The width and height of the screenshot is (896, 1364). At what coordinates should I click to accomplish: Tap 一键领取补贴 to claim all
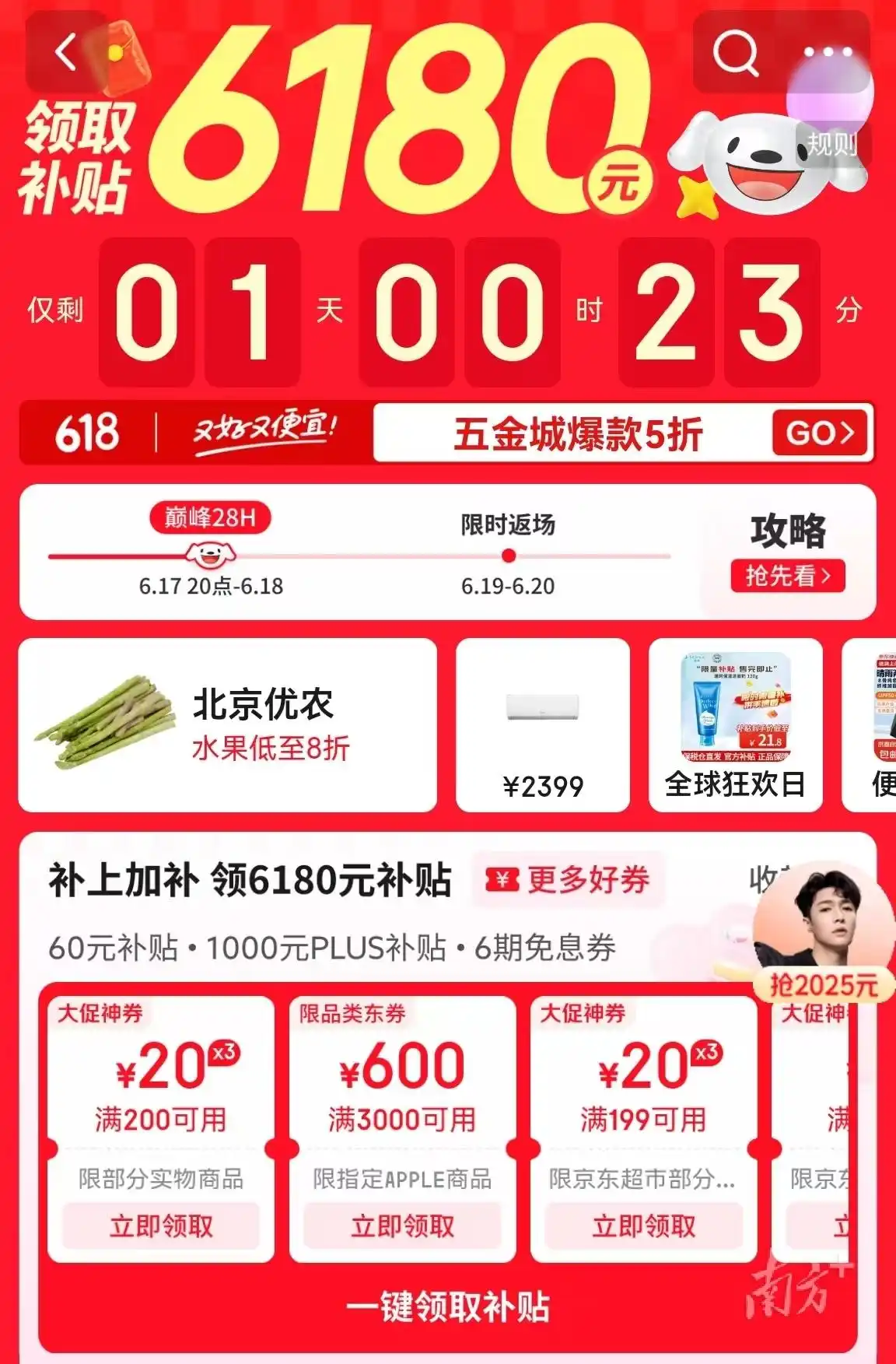[448, 1307]
